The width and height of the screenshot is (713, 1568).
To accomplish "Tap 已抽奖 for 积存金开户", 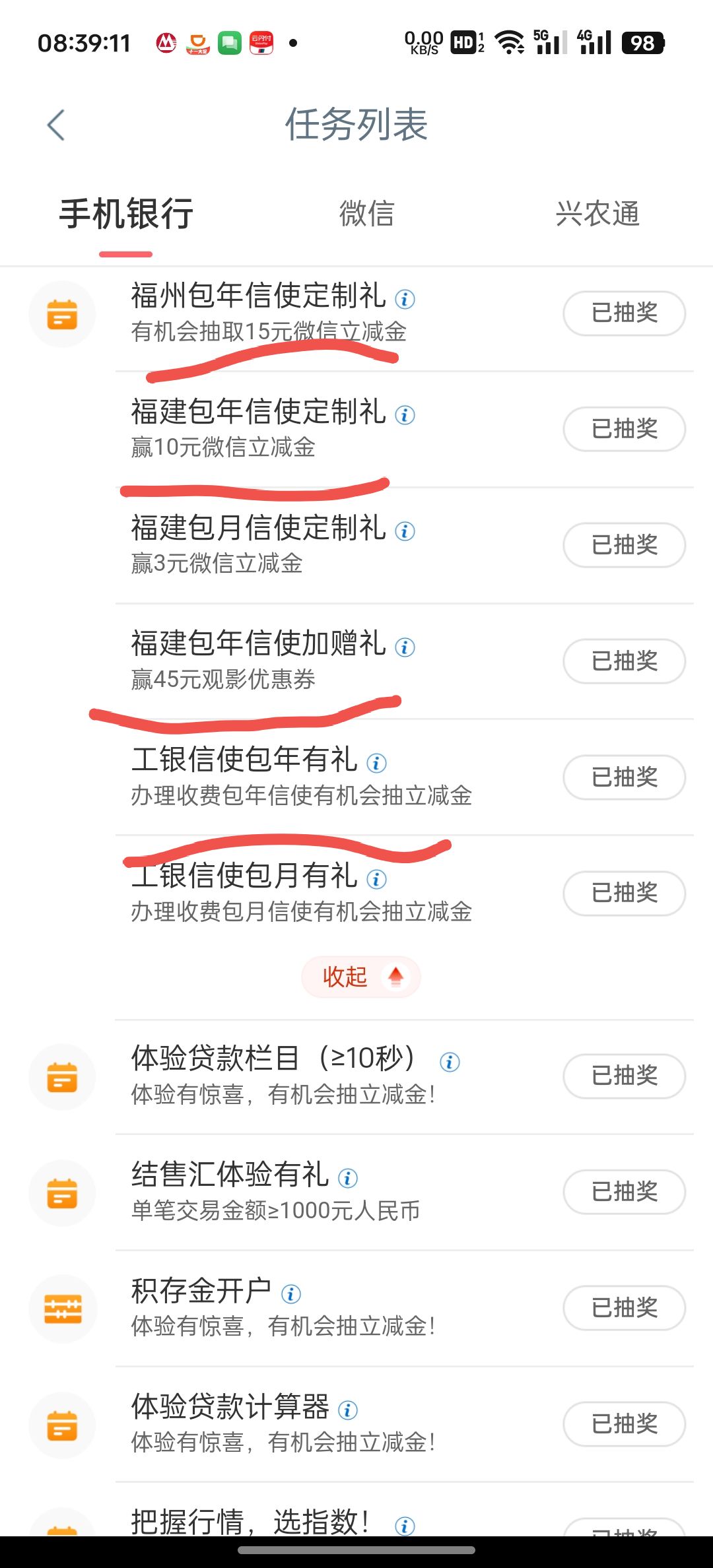I will click(x=624, y=1307).
